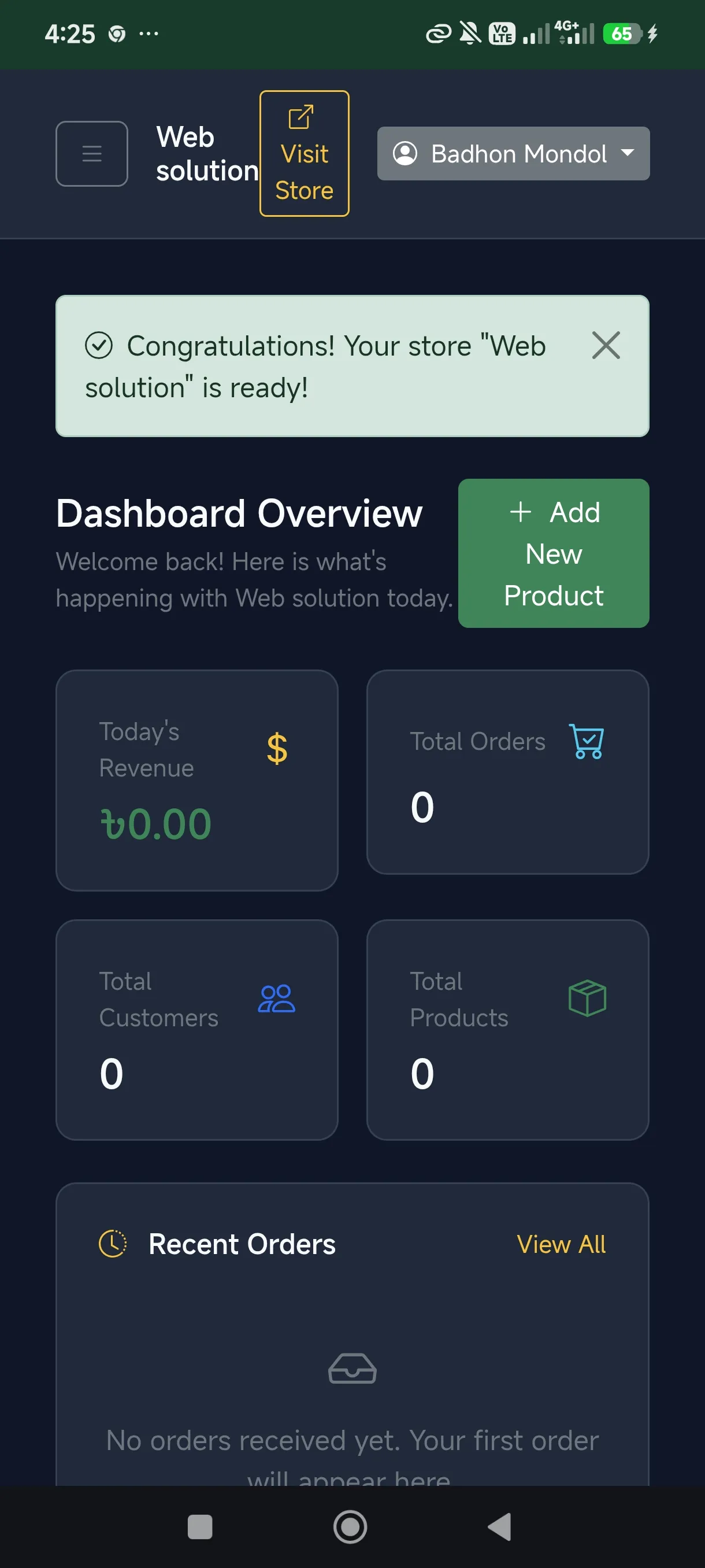Go back using the system back button
The image size is (705, 1568).
[500, 1526]
